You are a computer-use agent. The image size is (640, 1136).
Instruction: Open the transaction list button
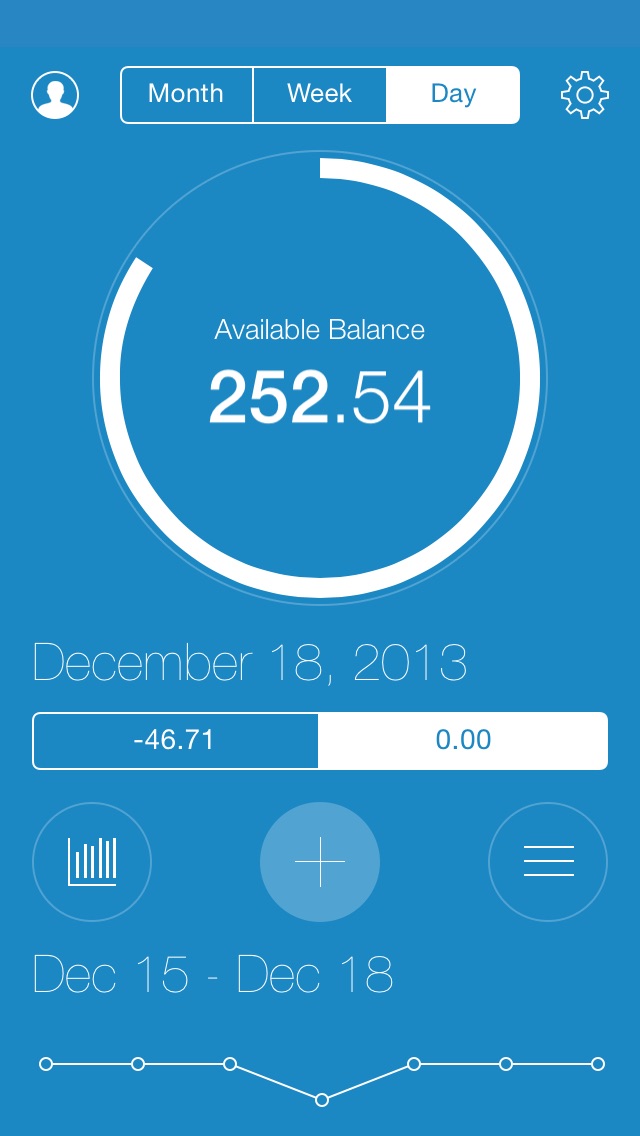(x=548, y=861)
